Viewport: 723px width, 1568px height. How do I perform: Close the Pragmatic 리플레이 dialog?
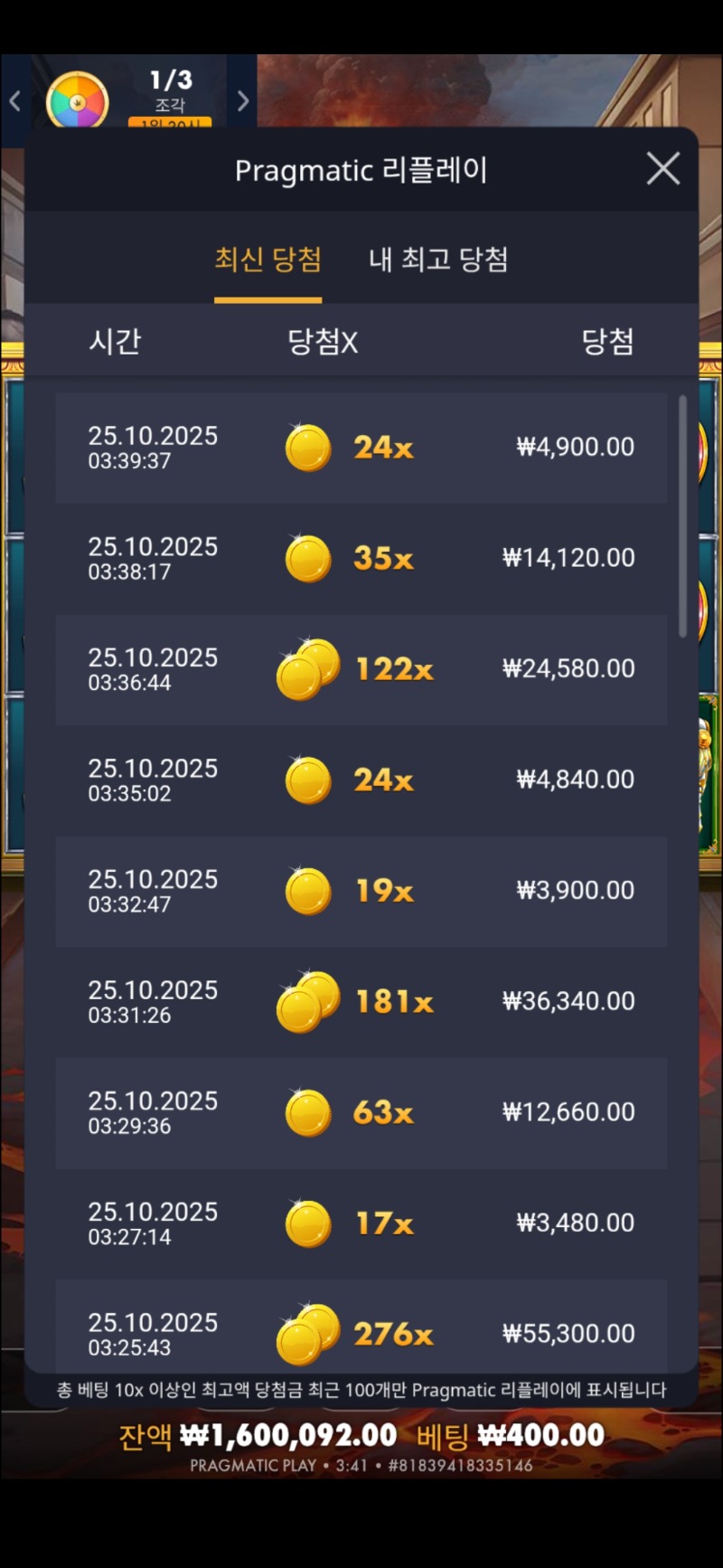pyautogui.click(x=662, y=169)
